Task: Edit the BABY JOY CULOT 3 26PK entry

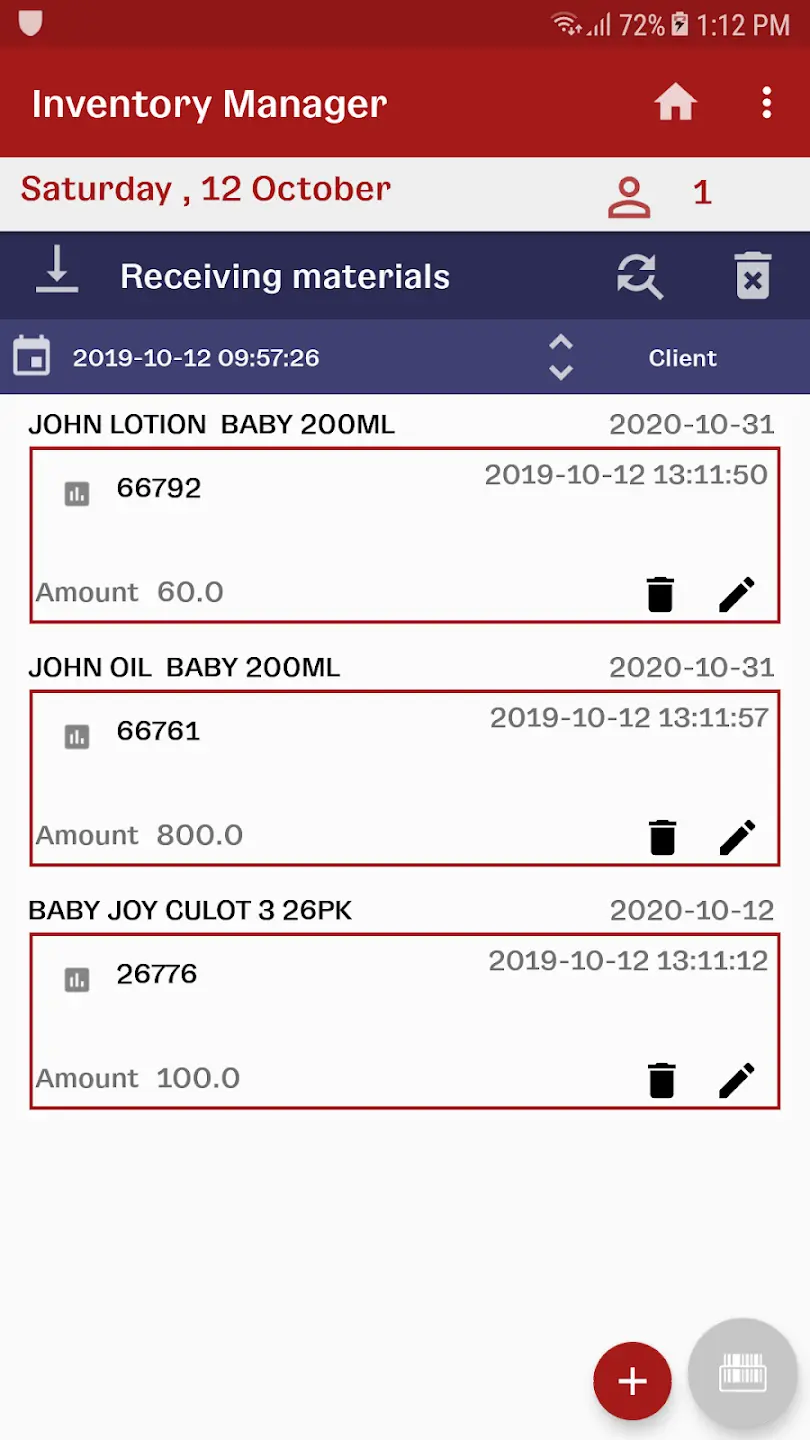Action: coord(737,1080)
